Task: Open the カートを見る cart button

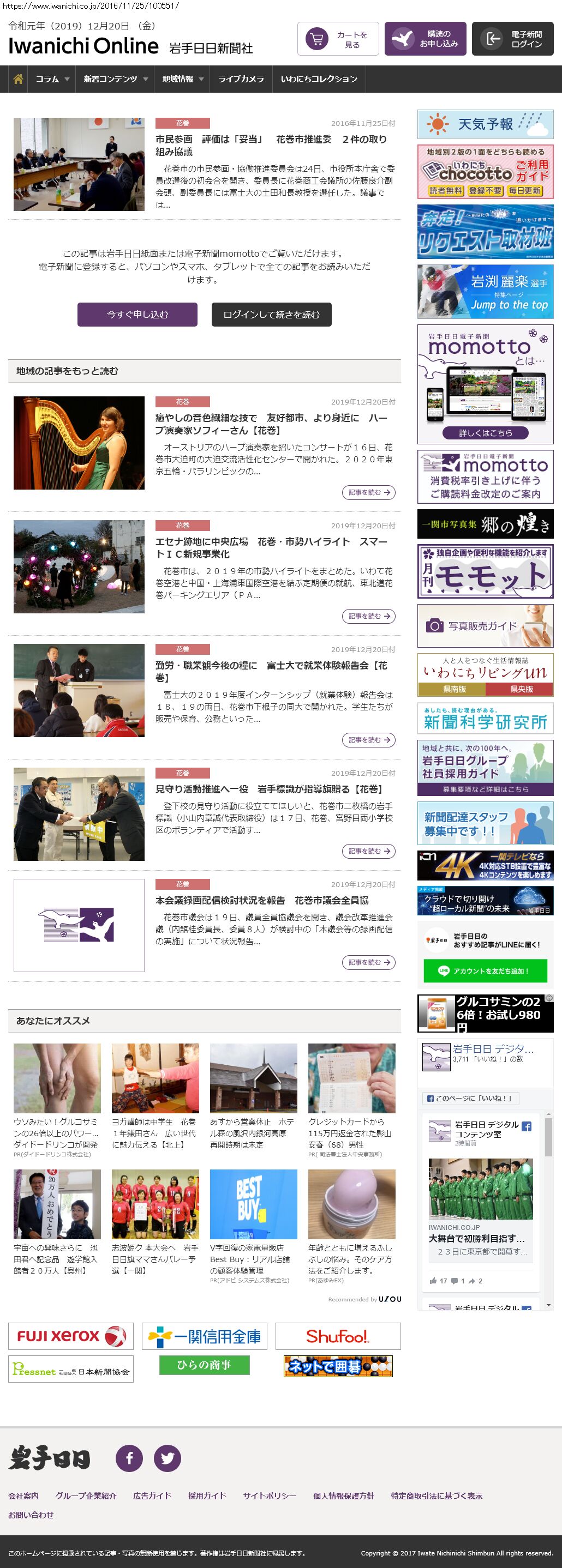Action: point(338,39)
